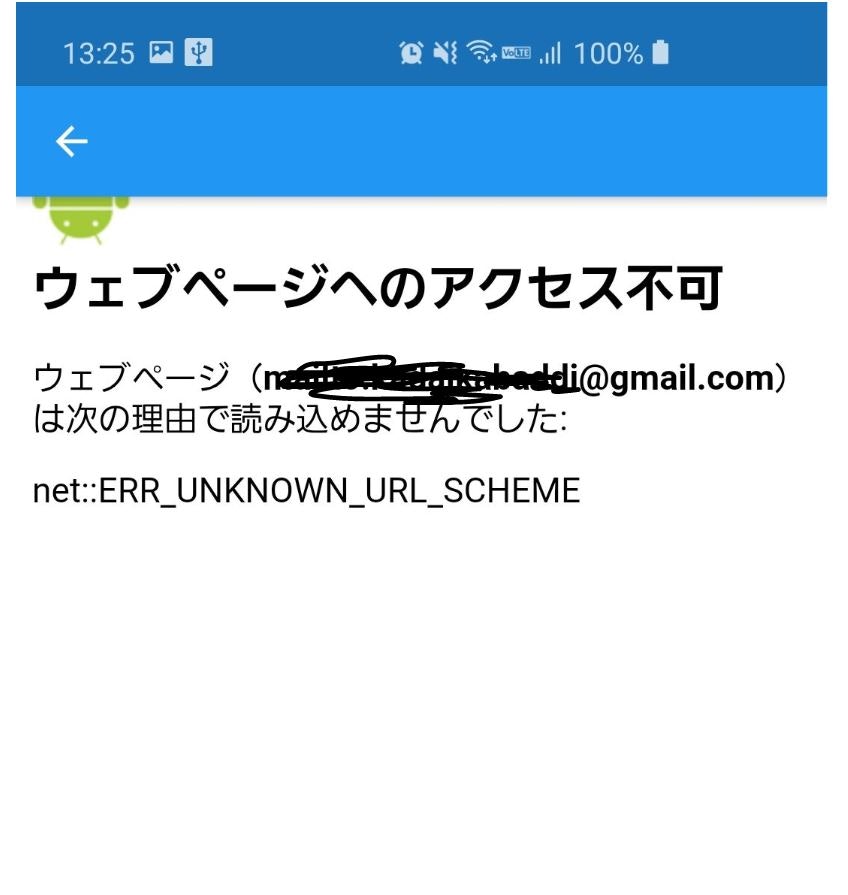Tap the back arrow in app bar
Viewport: 848px width, 895px height.
click(71, 142)
